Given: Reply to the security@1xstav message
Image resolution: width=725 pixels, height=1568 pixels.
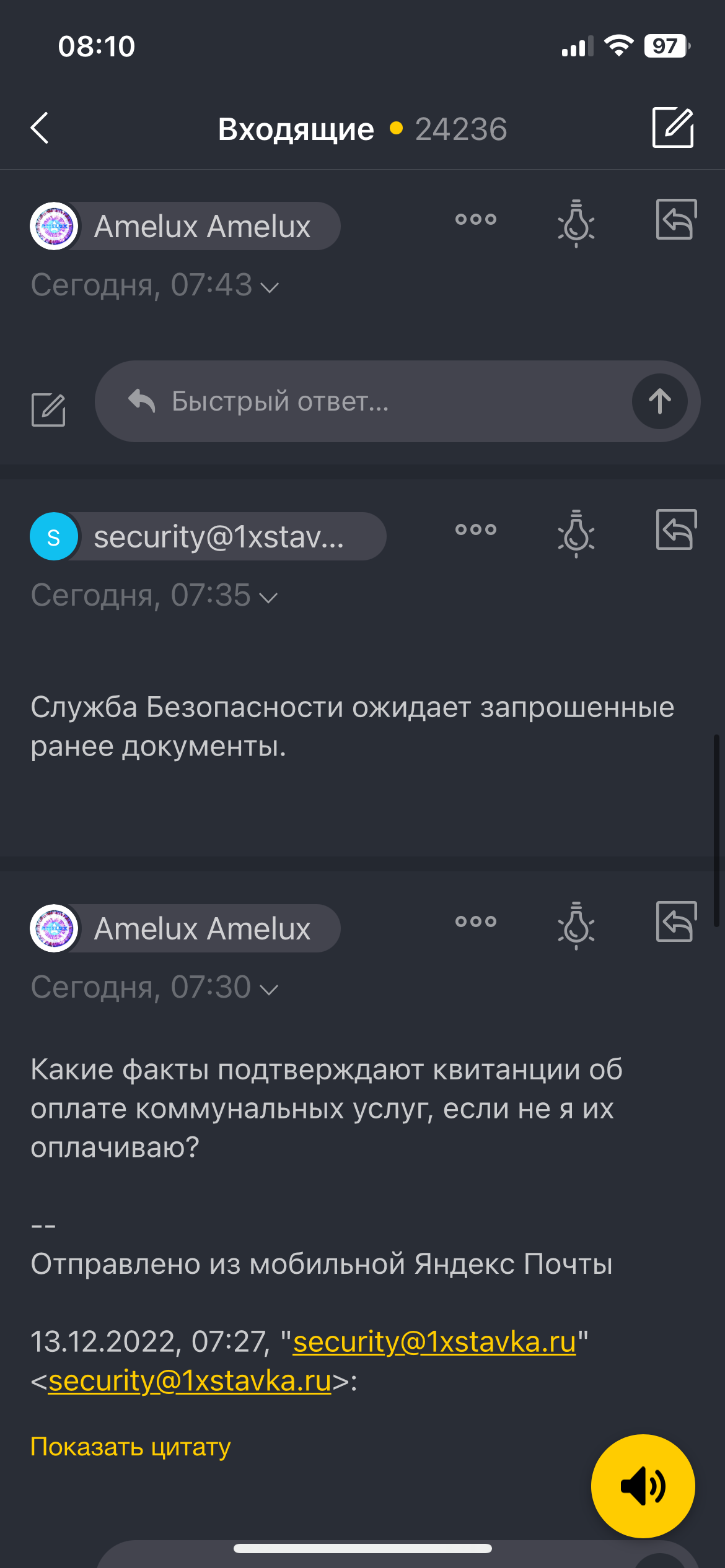Looking at the screenshot, I should 676,530.
